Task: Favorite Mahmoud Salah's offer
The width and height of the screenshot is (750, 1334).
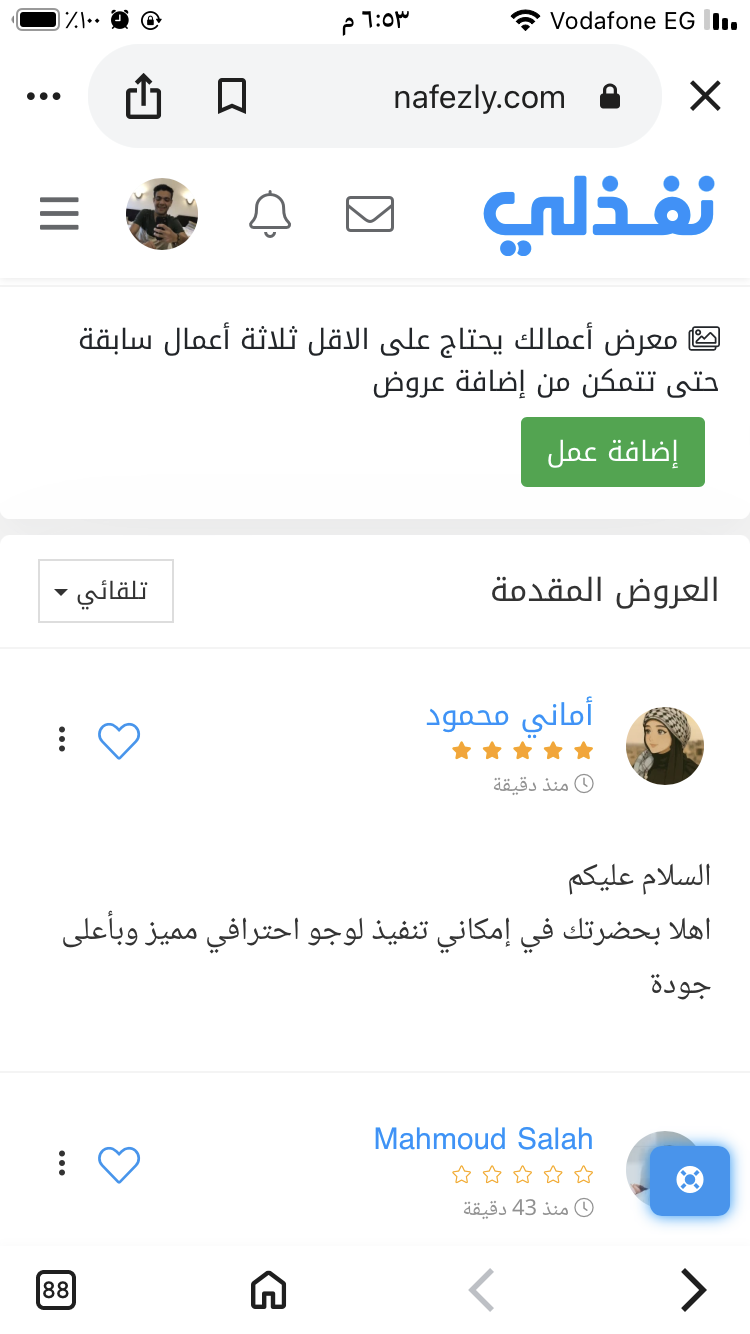Action: point(119,1164)
